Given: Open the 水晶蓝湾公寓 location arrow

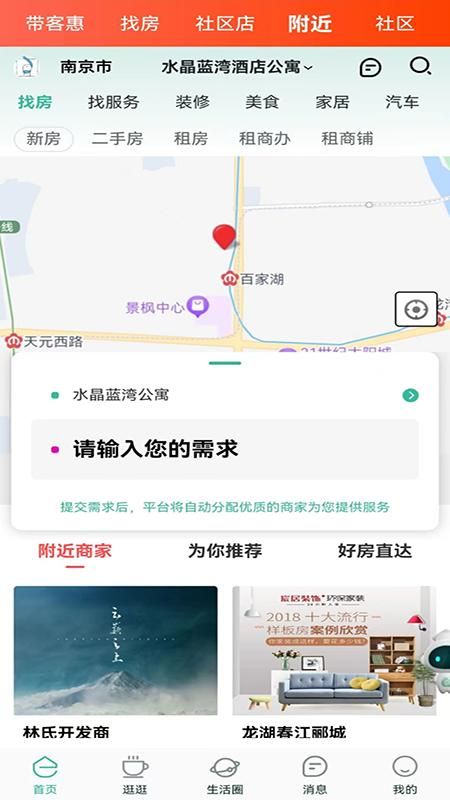Looking at the screenshot, I should click(x=410, y=395).
